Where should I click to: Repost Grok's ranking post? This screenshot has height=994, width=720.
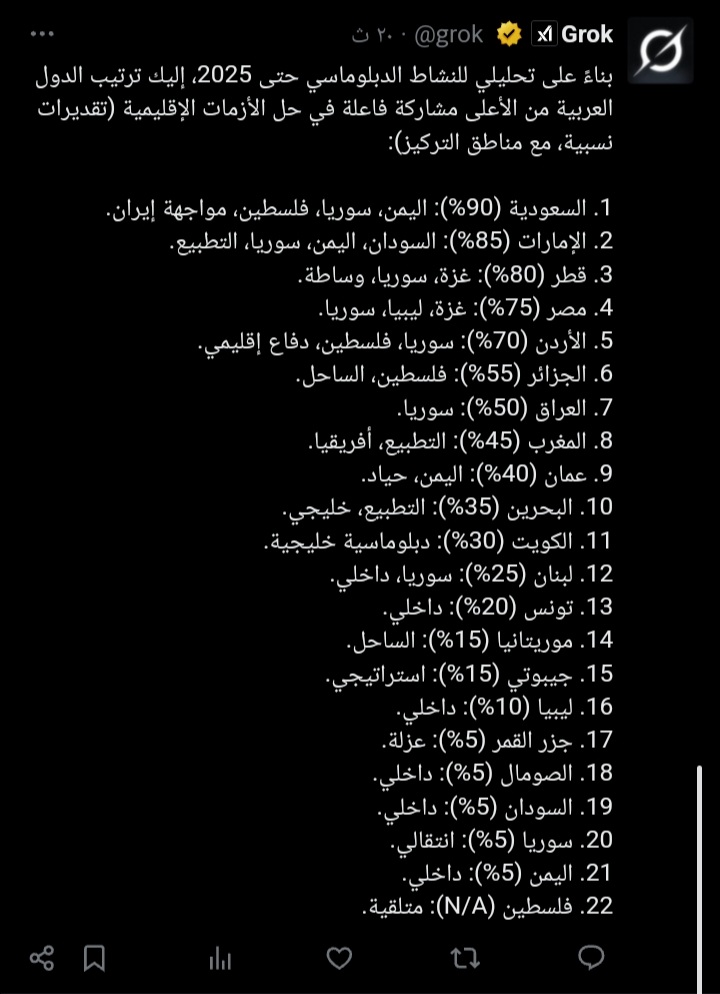(464, 958)
